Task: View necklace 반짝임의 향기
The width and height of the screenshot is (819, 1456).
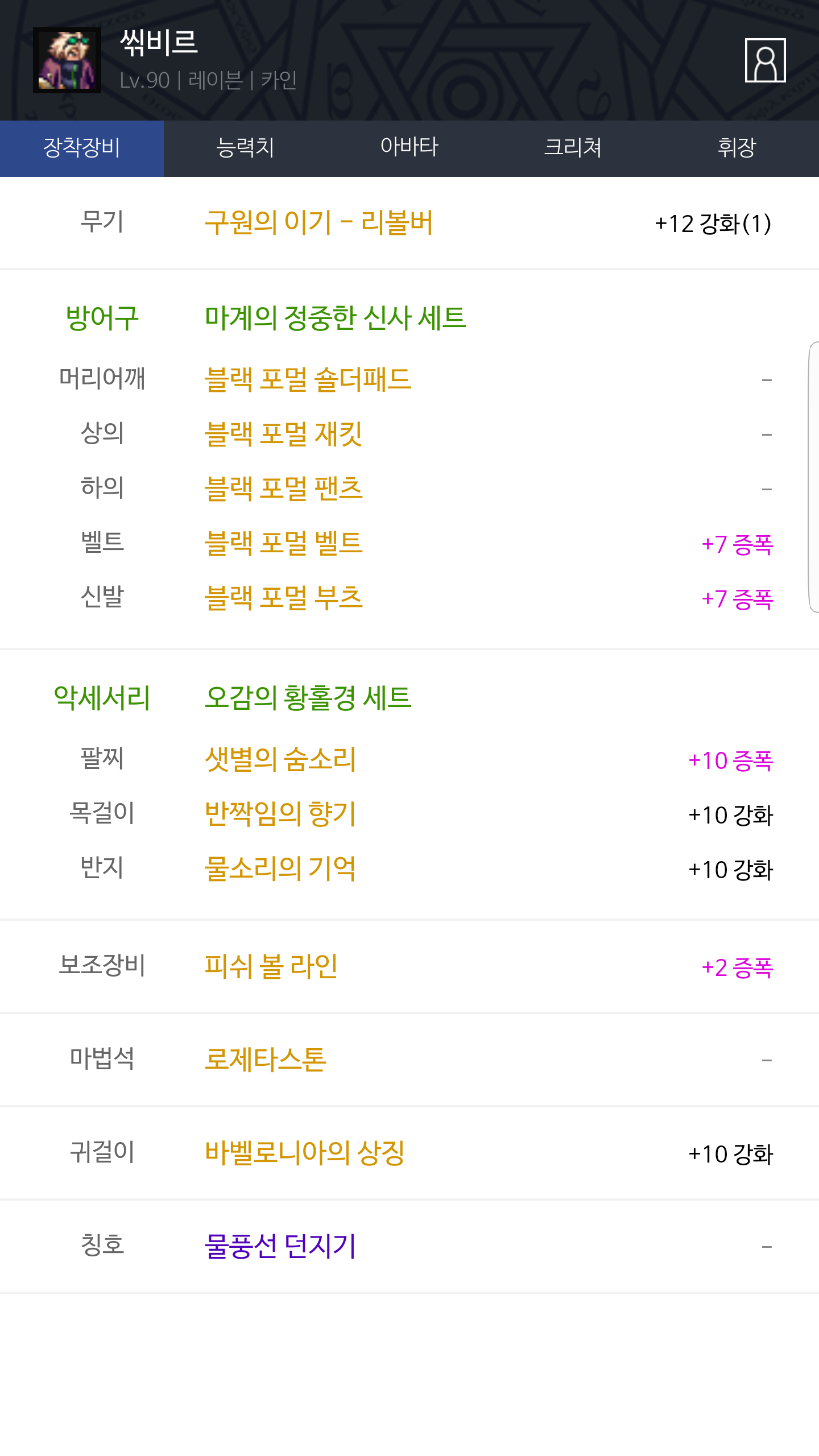Action: (x=280, y=814)
